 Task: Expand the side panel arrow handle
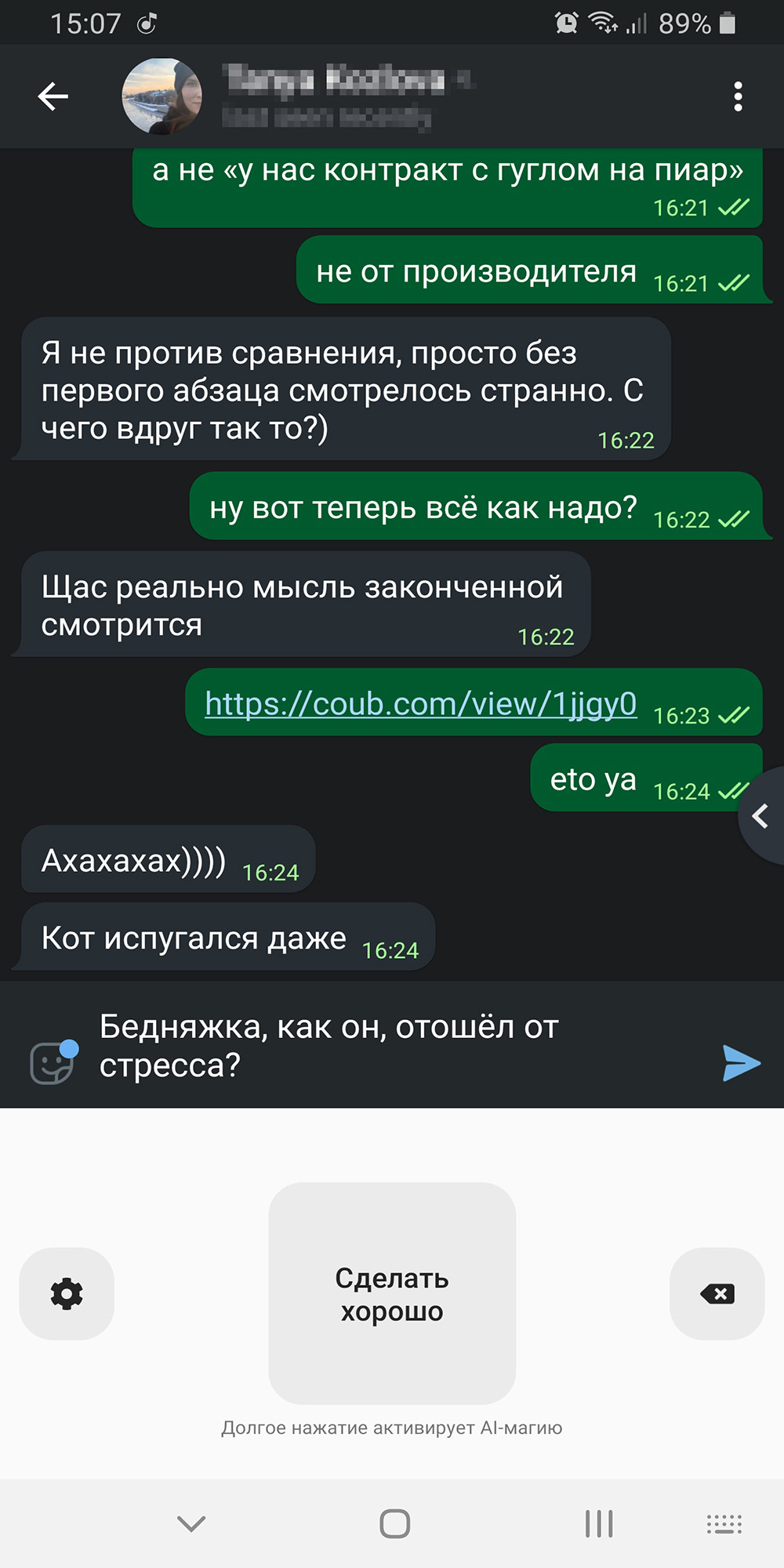[760, 816]
